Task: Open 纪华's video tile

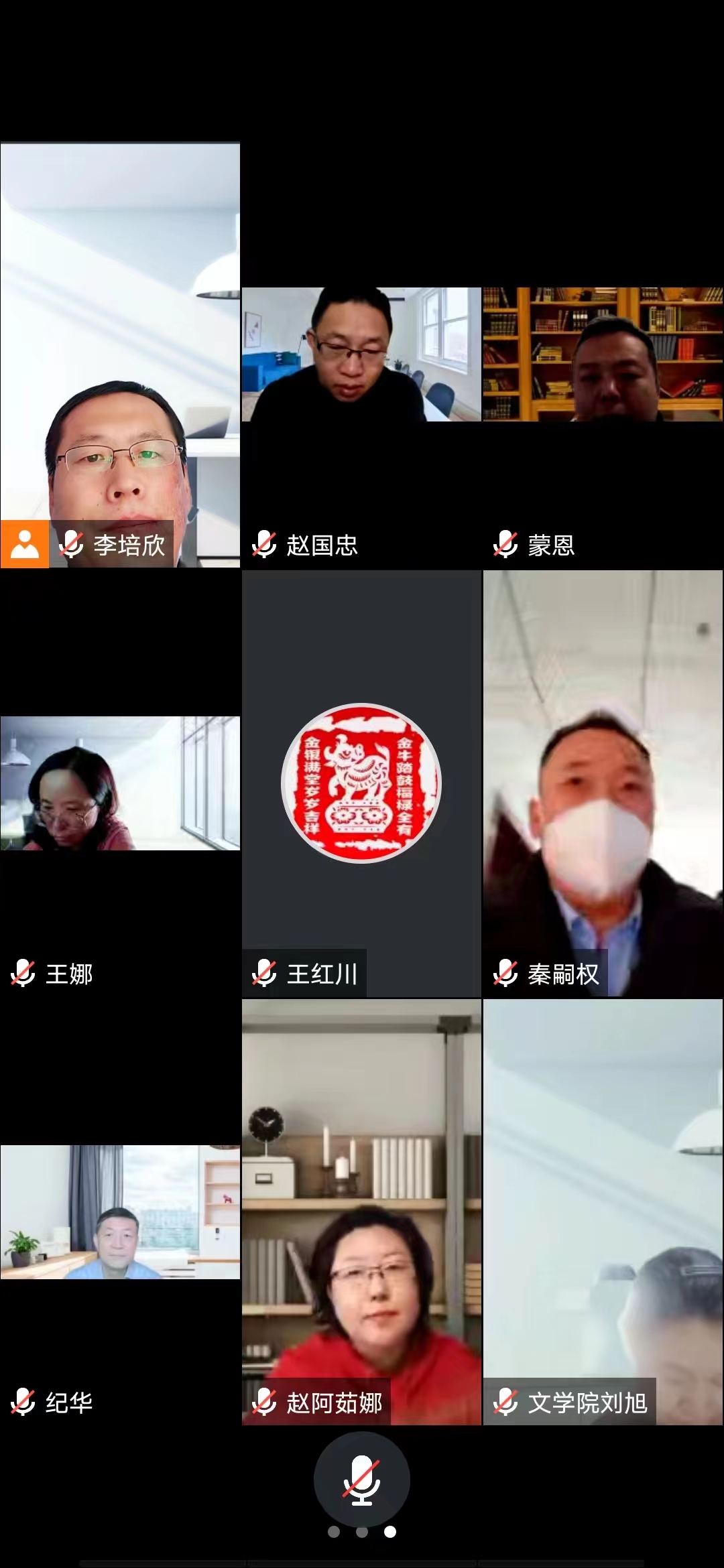Action: [120, 1212]
